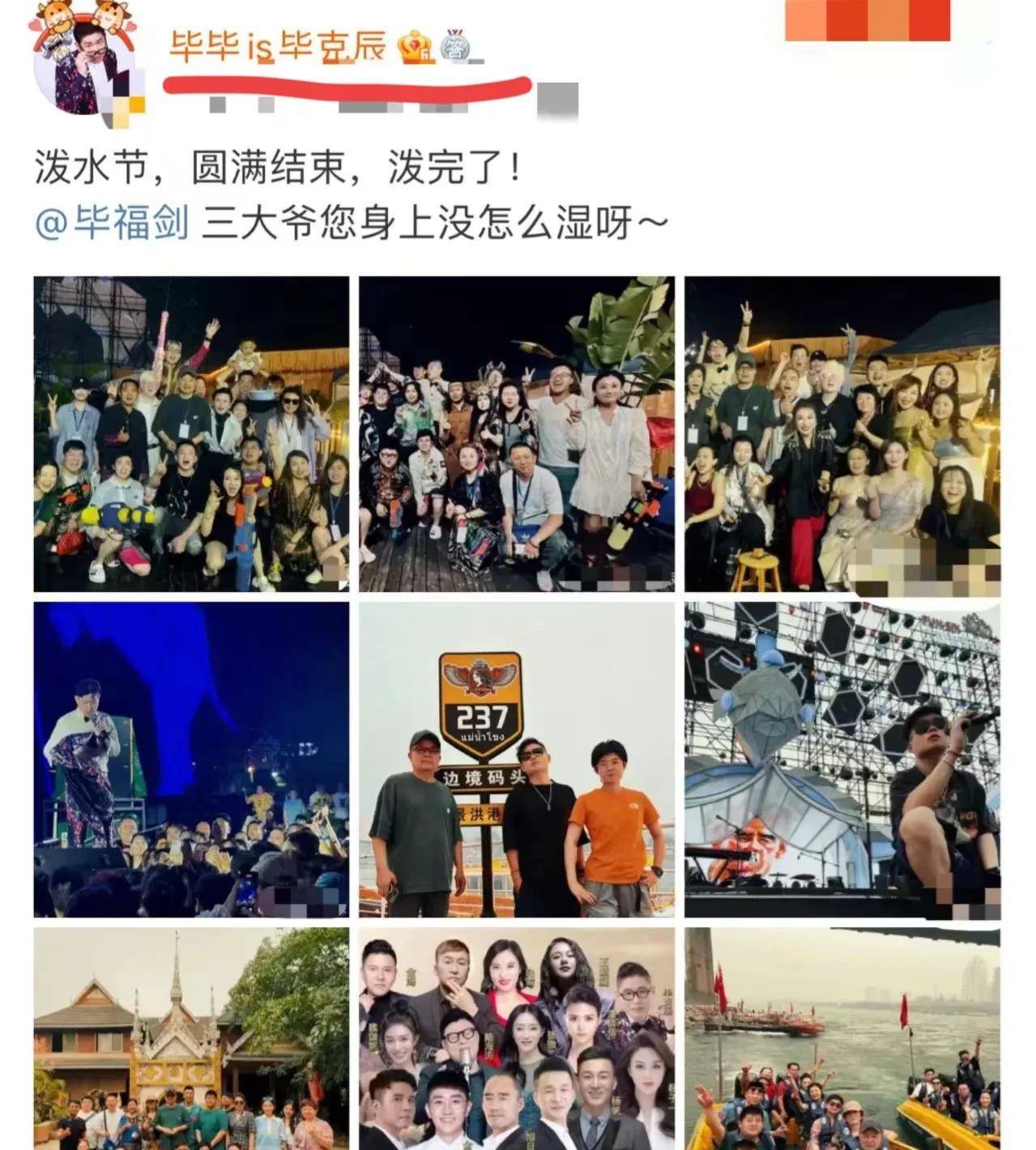View third group photo with stool
The image size is (1036, 1150).
(x=842, y=434)
